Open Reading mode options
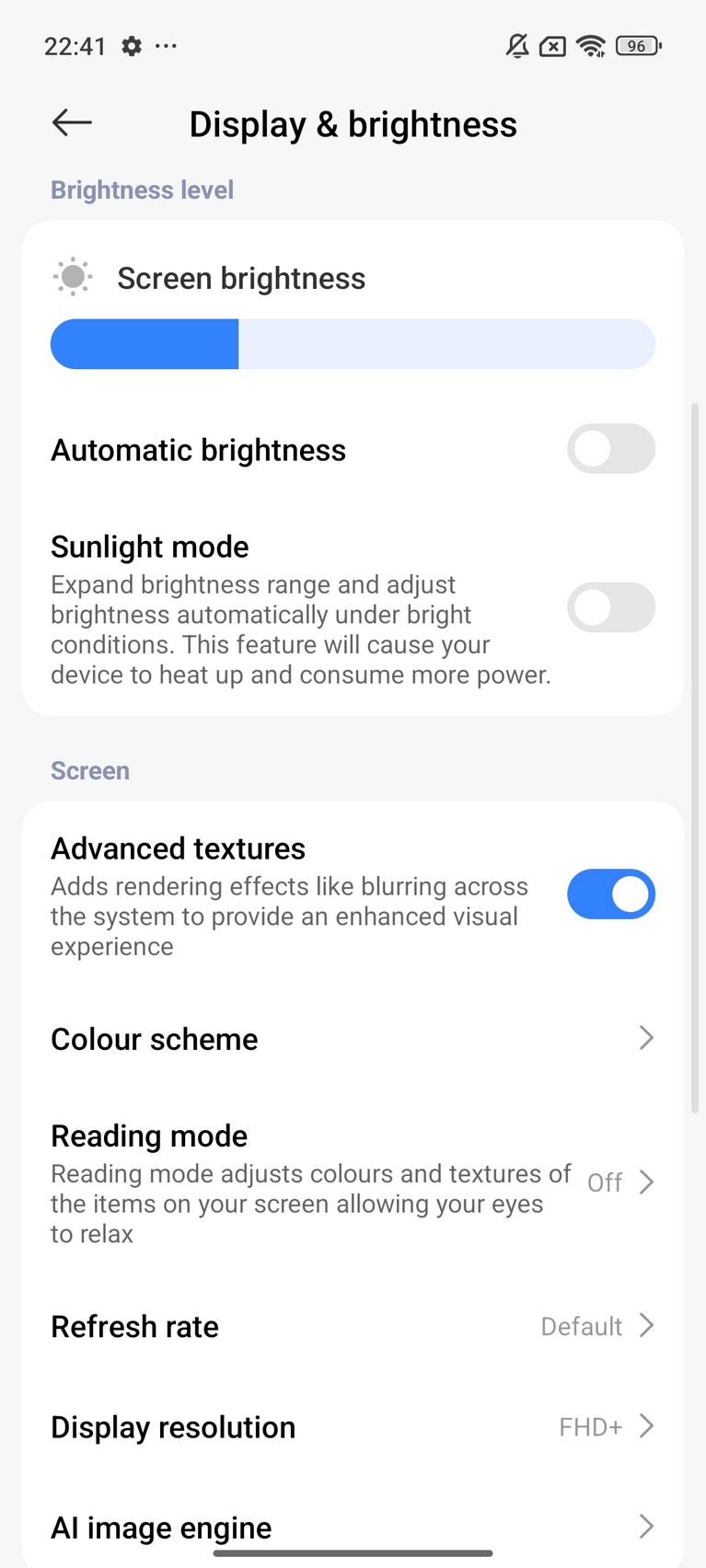Screen dimensions: 706x1568 (353, 1183)
